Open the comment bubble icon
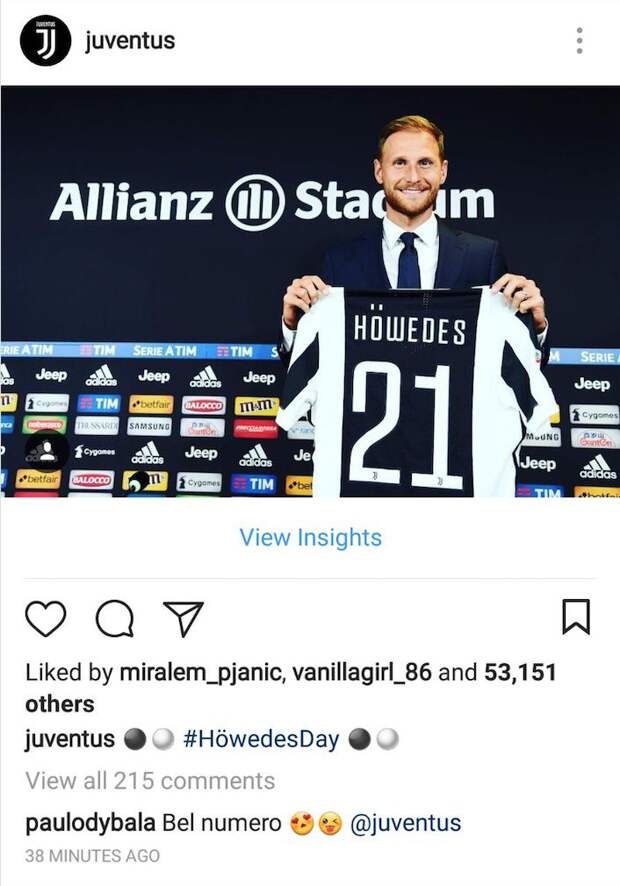620x886 pixels. [x=114, y=617]
